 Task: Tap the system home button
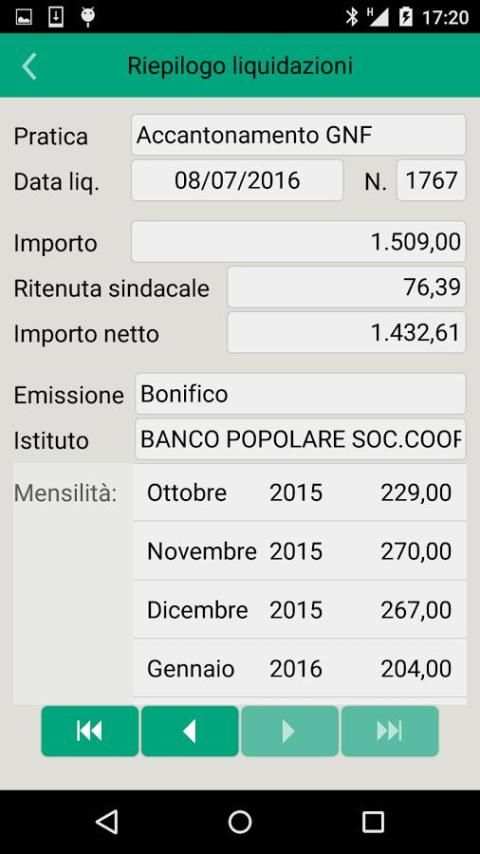click(240, 822)
